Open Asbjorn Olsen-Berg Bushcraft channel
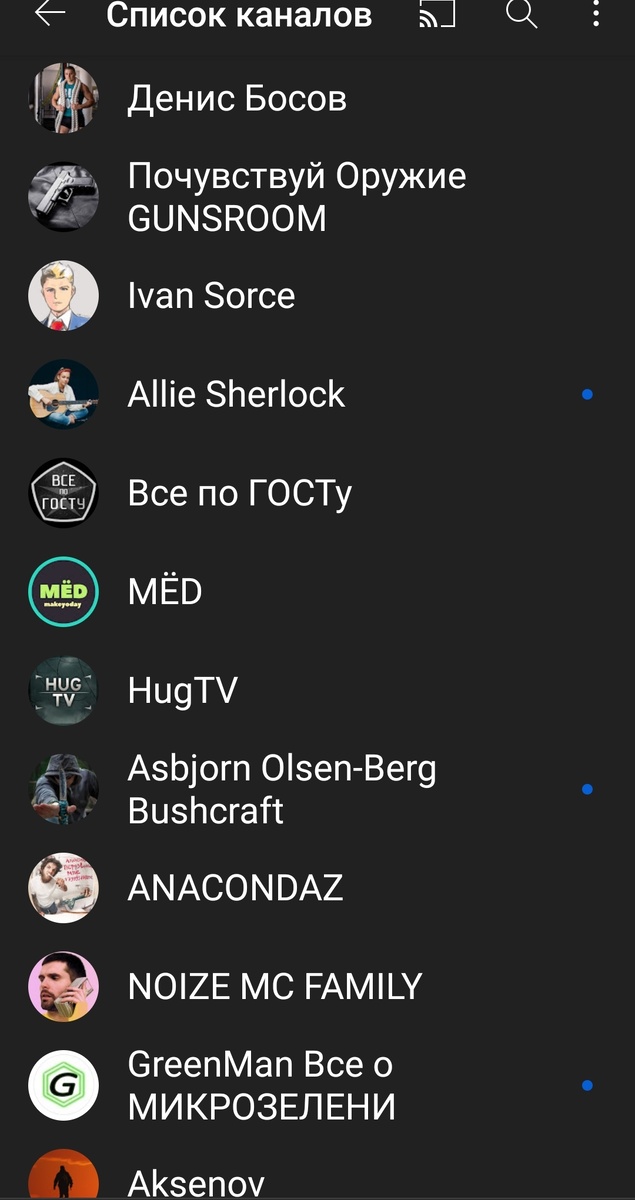The image size is (635, 1200). click(x=281, y=789)
